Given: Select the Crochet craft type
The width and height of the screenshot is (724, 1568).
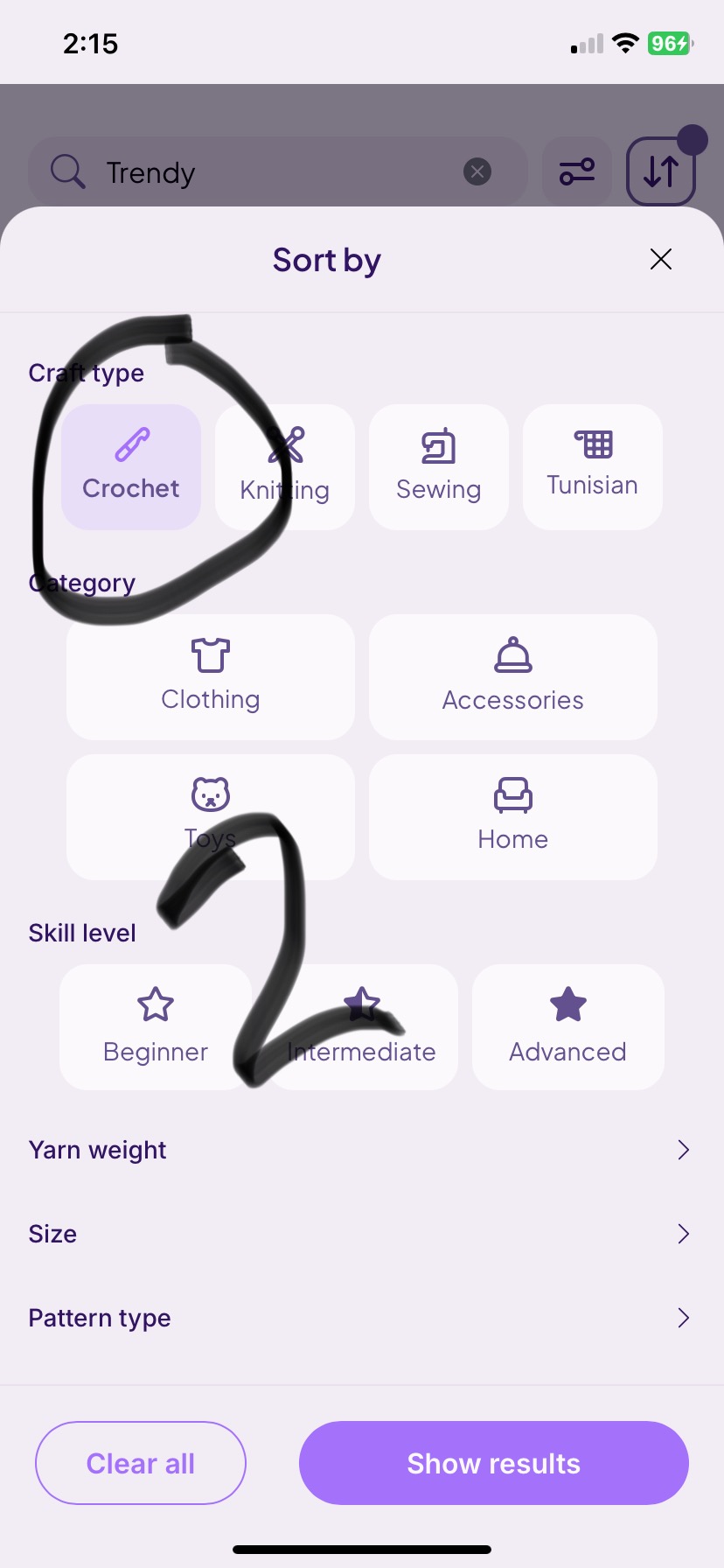Looking at the screenshot, I should point(131,467).
